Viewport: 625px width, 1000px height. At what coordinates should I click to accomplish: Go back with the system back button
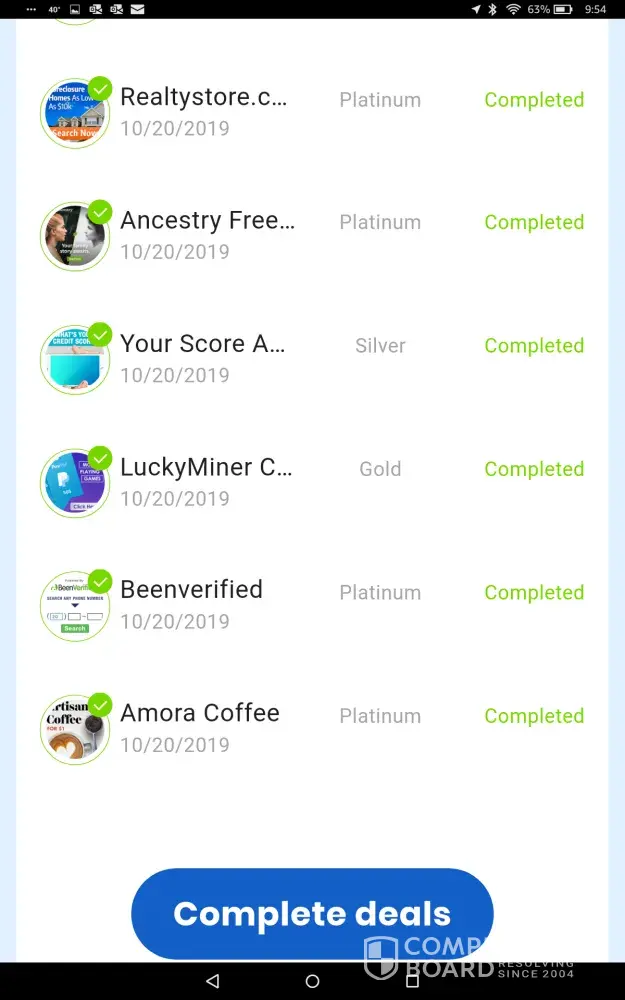pos(212,981)
